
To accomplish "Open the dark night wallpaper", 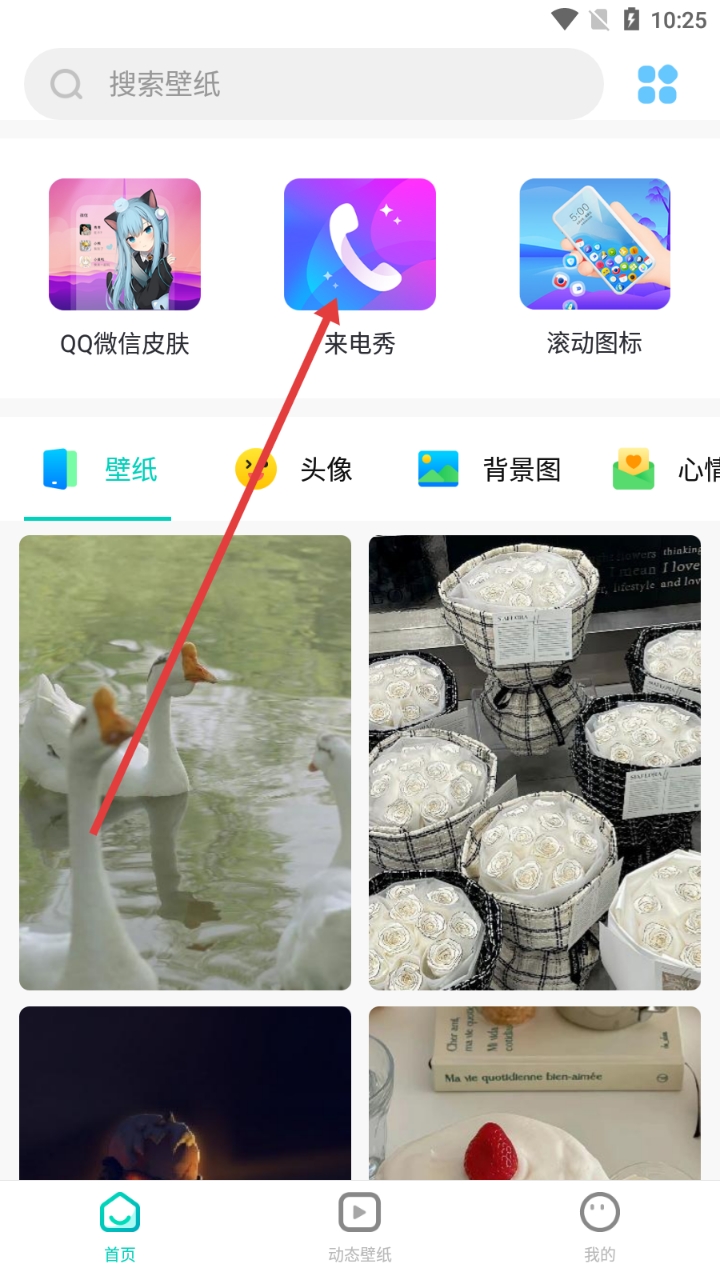I will pyautogui.click(x=185, y=1093).
